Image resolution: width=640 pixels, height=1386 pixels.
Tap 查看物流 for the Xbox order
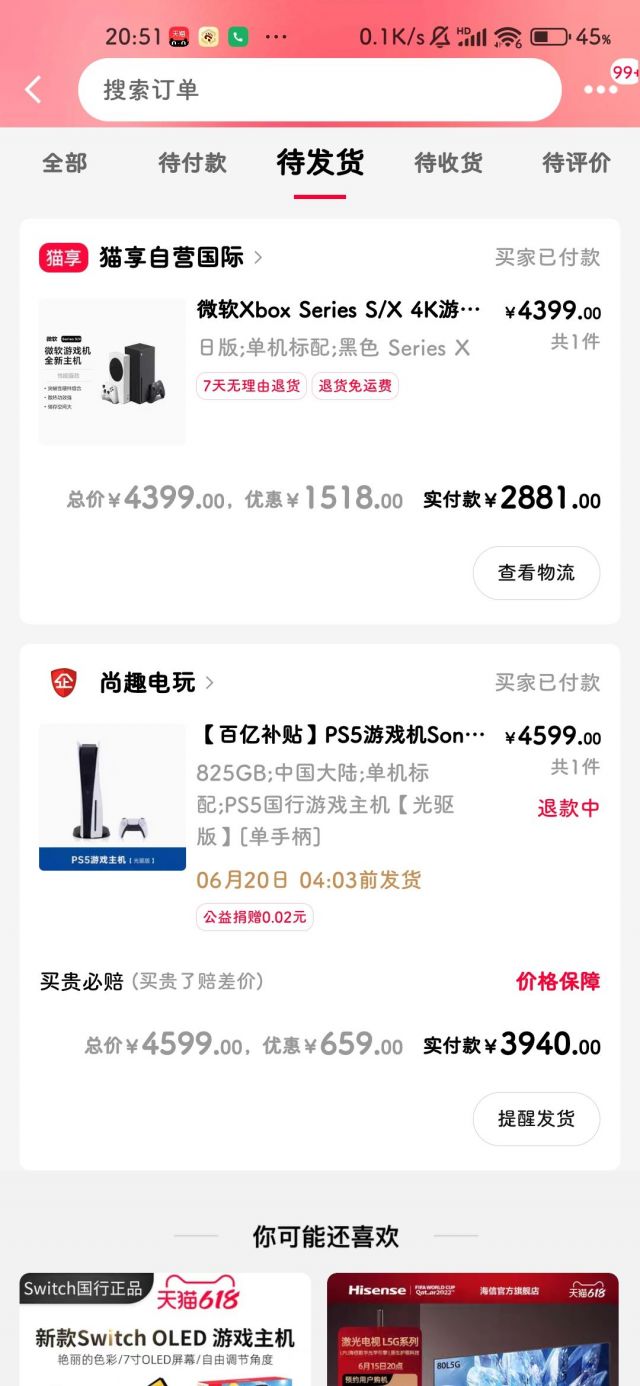(536, 573)
